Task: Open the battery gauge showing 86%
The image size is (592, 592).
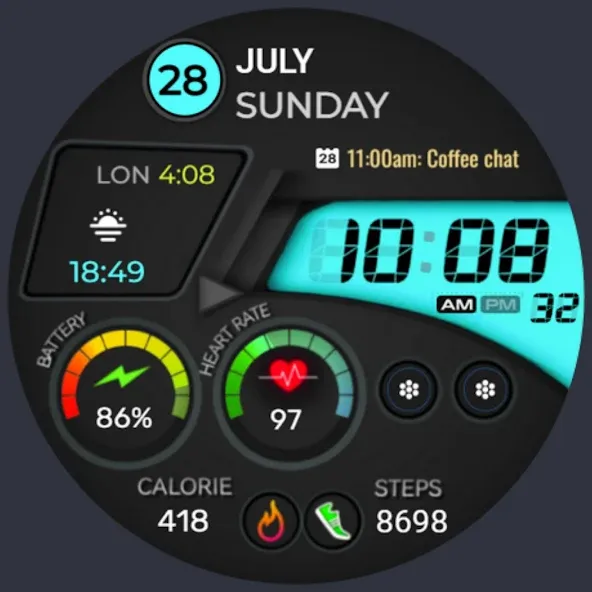Action: tap(125, 393)
